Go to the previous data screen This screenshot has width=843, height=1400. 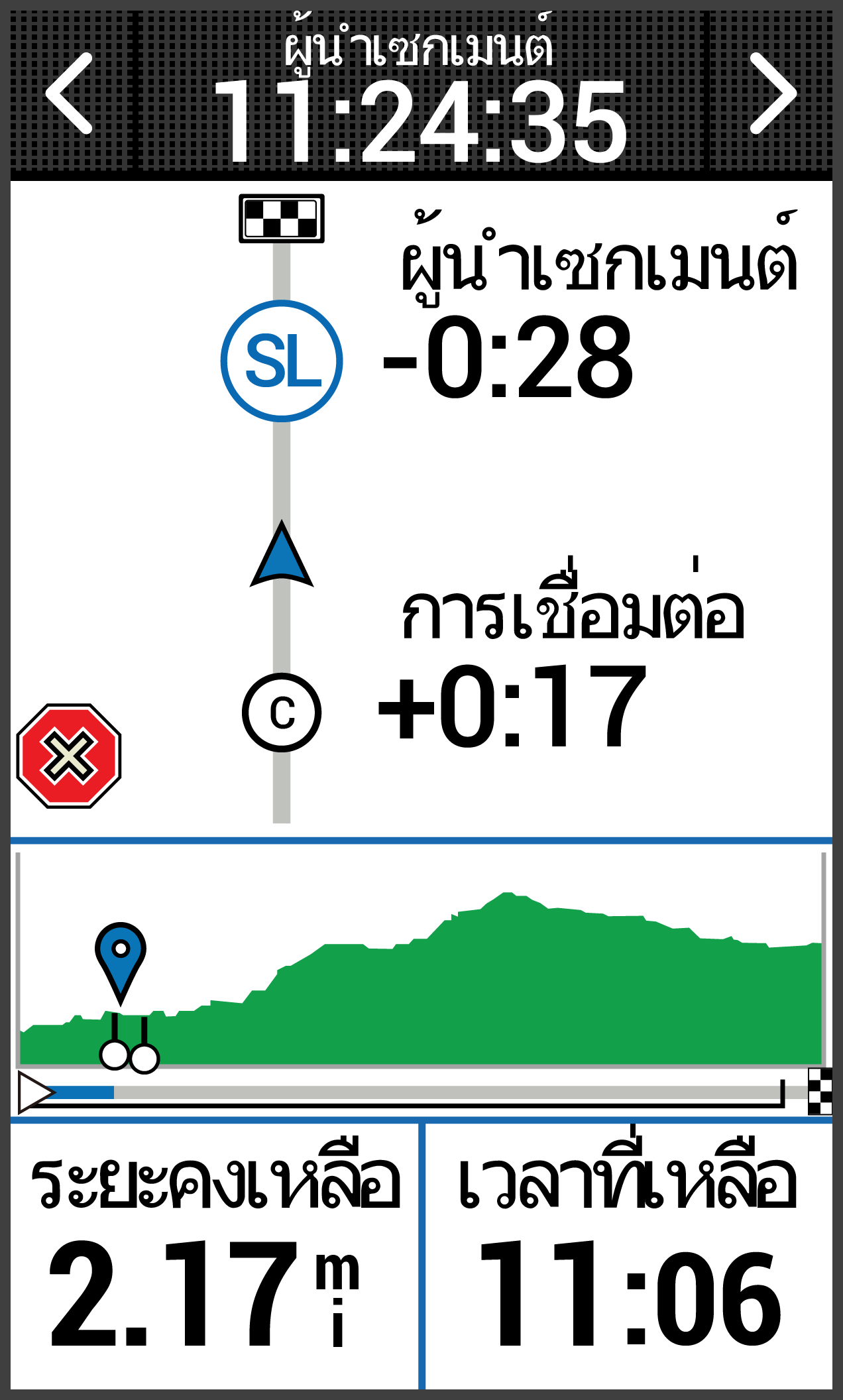point(69,94)
